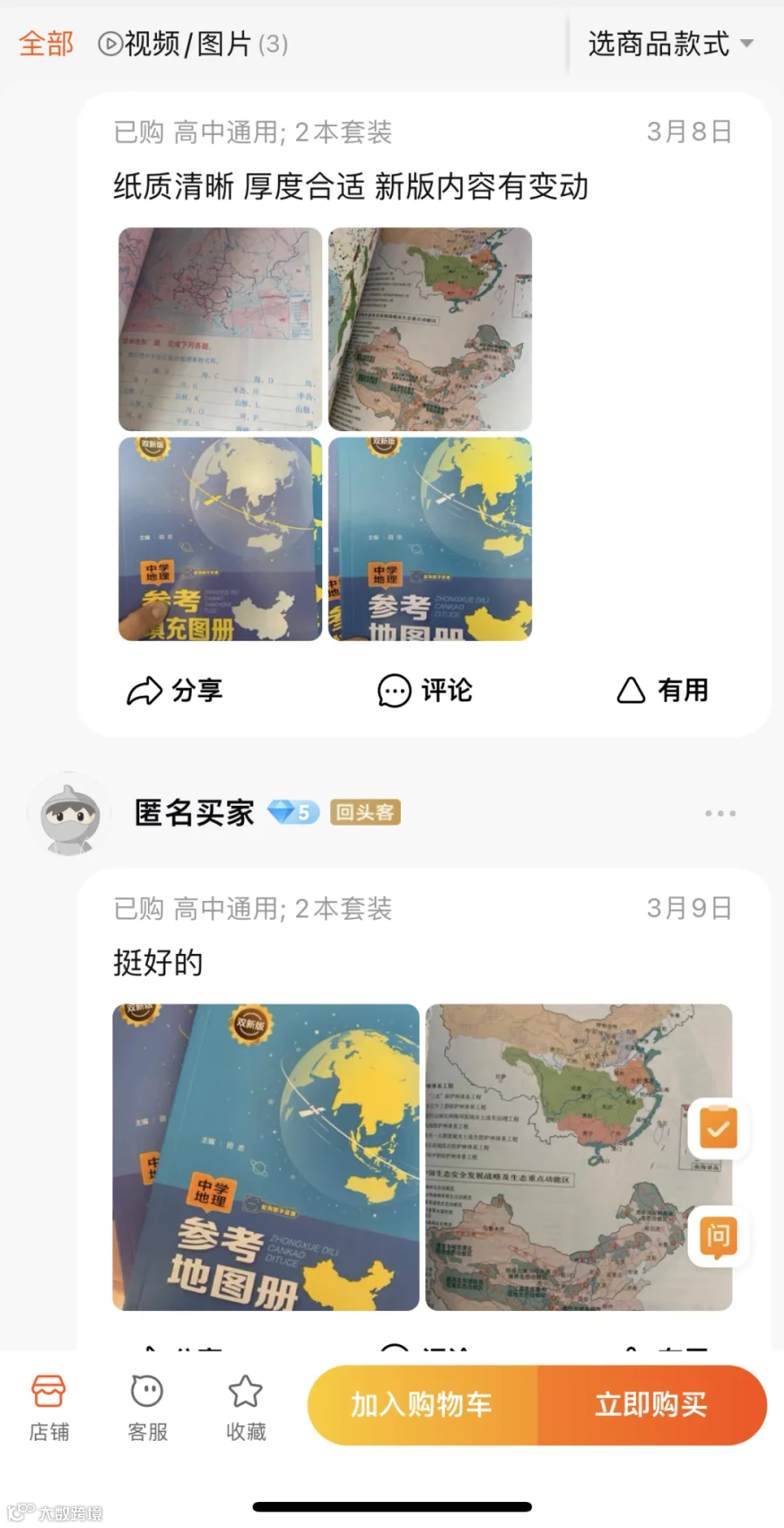This screenshot has width=784, height=1528.
Task: View the 参考填充图册 cover photo
Action: coord(220,539)
